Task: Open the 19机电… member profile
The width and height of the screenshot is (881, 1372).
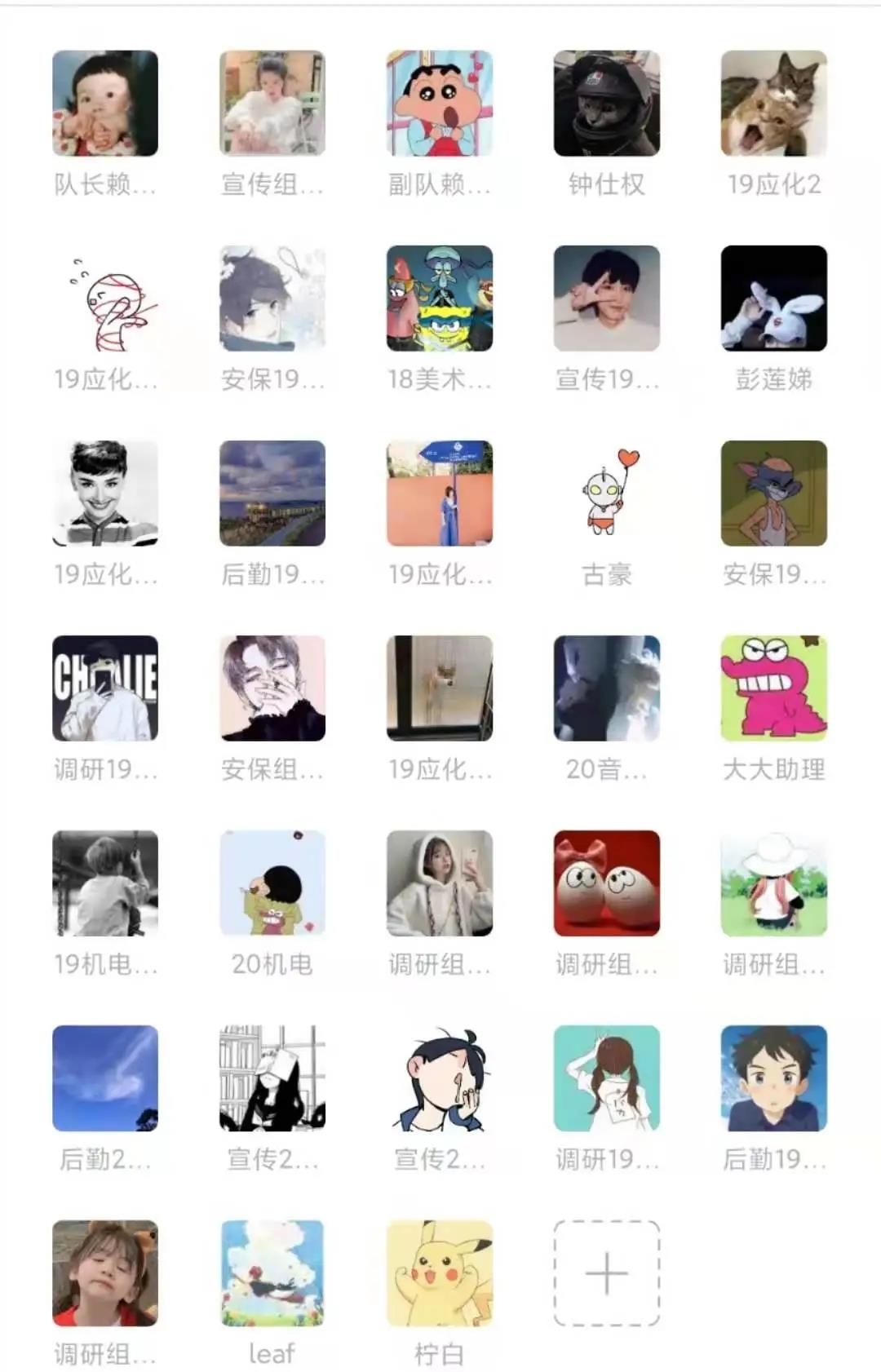Action: point(105,883)
